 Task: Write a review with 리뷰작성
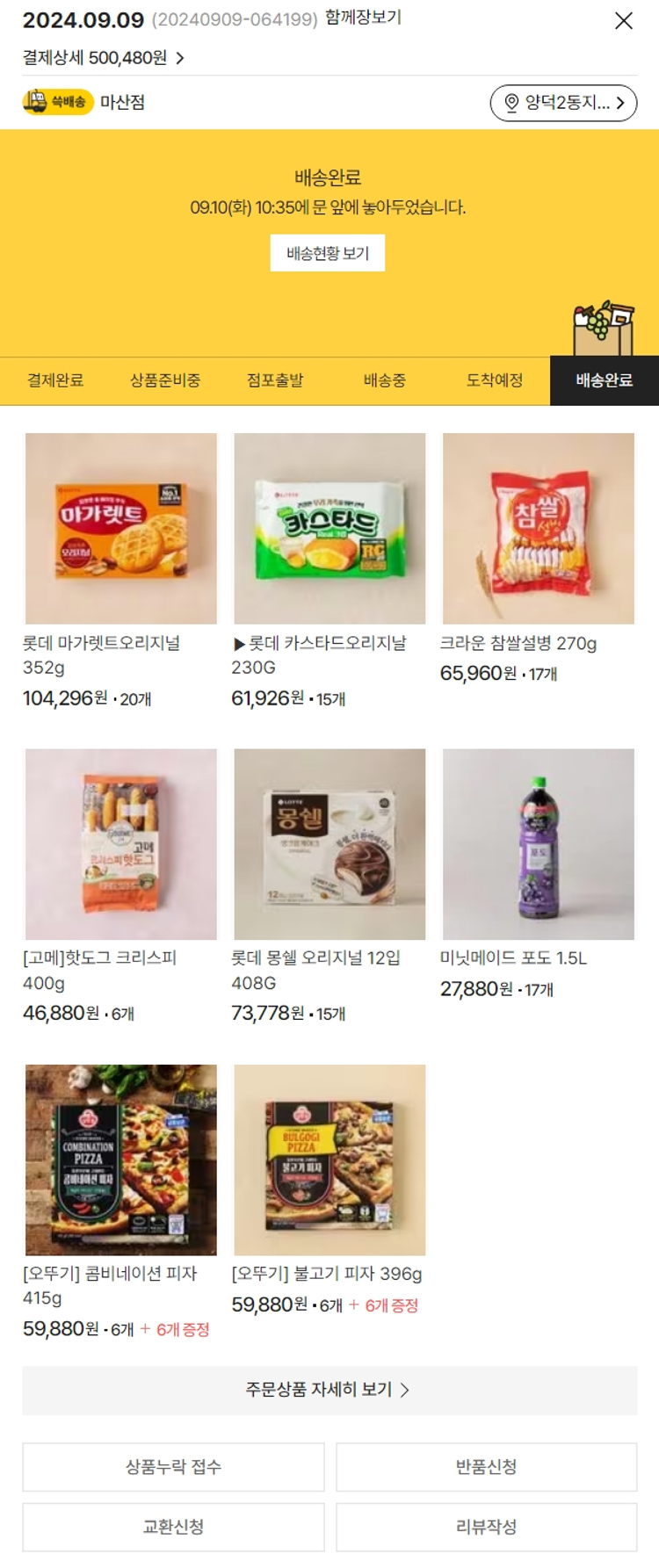(x=486, y=1527)
